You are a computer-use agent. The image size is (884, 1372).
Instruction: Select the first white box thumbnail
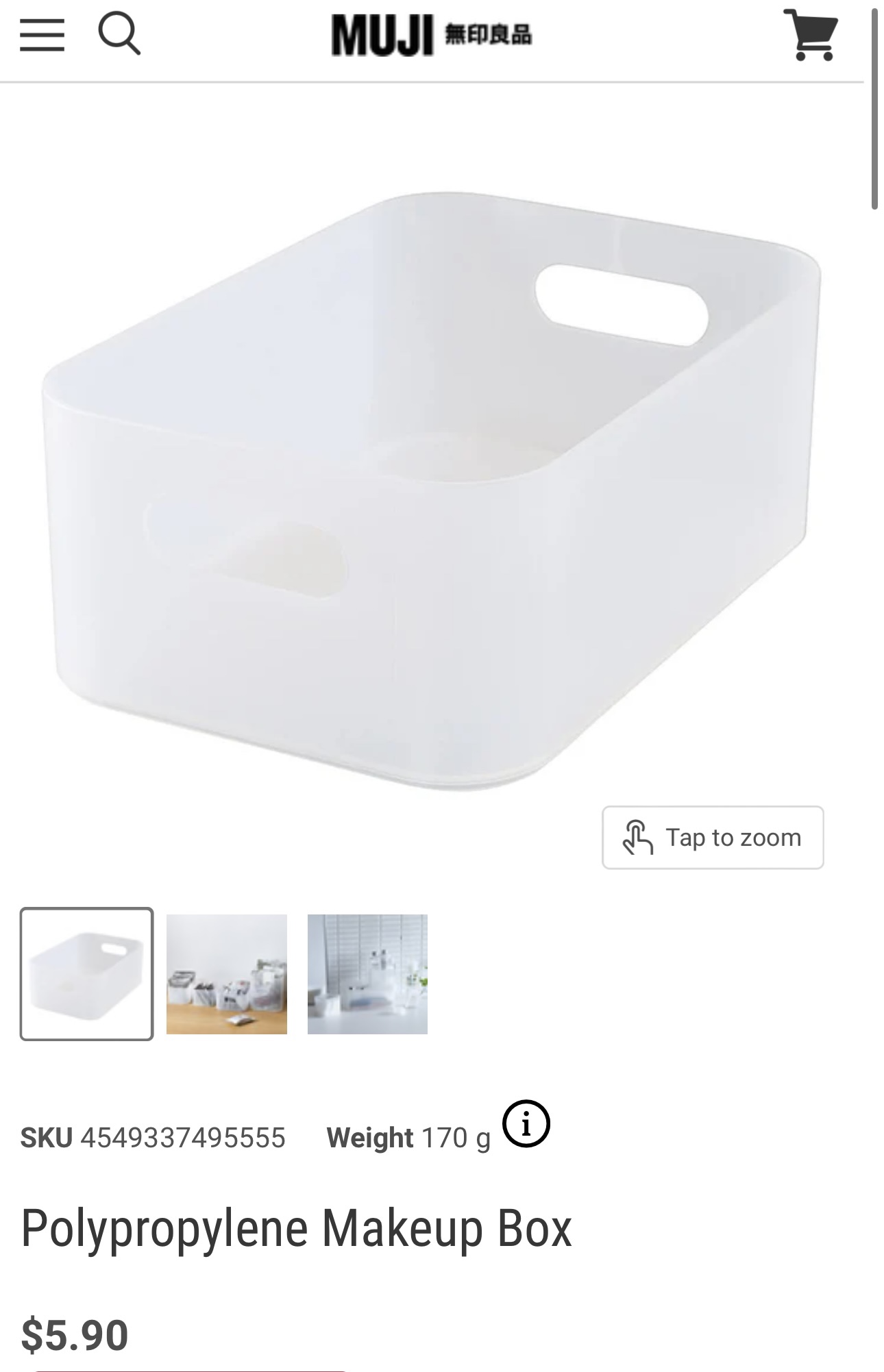(x=87, y=974)
